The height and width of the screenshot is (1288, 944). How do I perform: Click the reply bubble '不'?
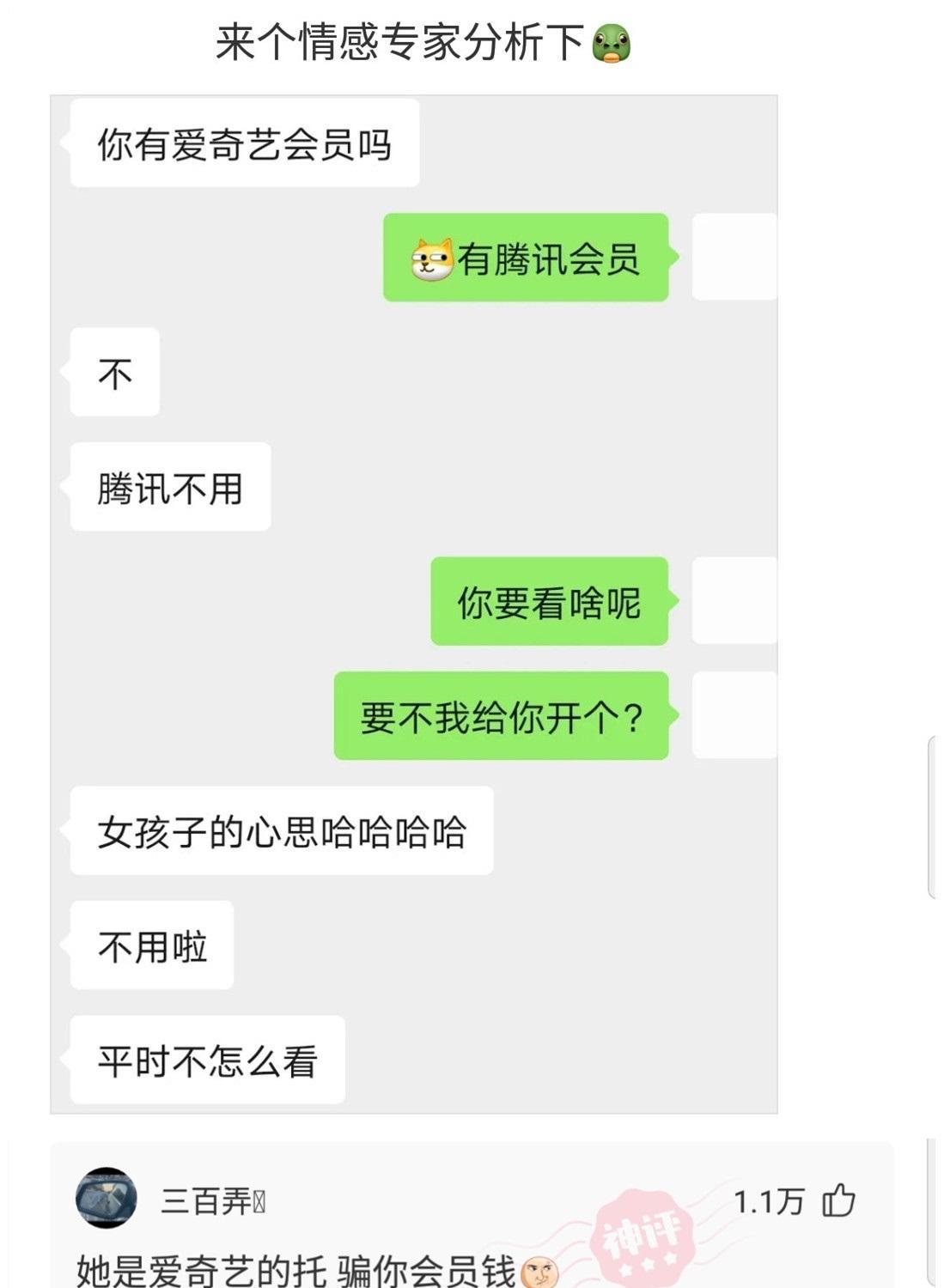(114, 373)
